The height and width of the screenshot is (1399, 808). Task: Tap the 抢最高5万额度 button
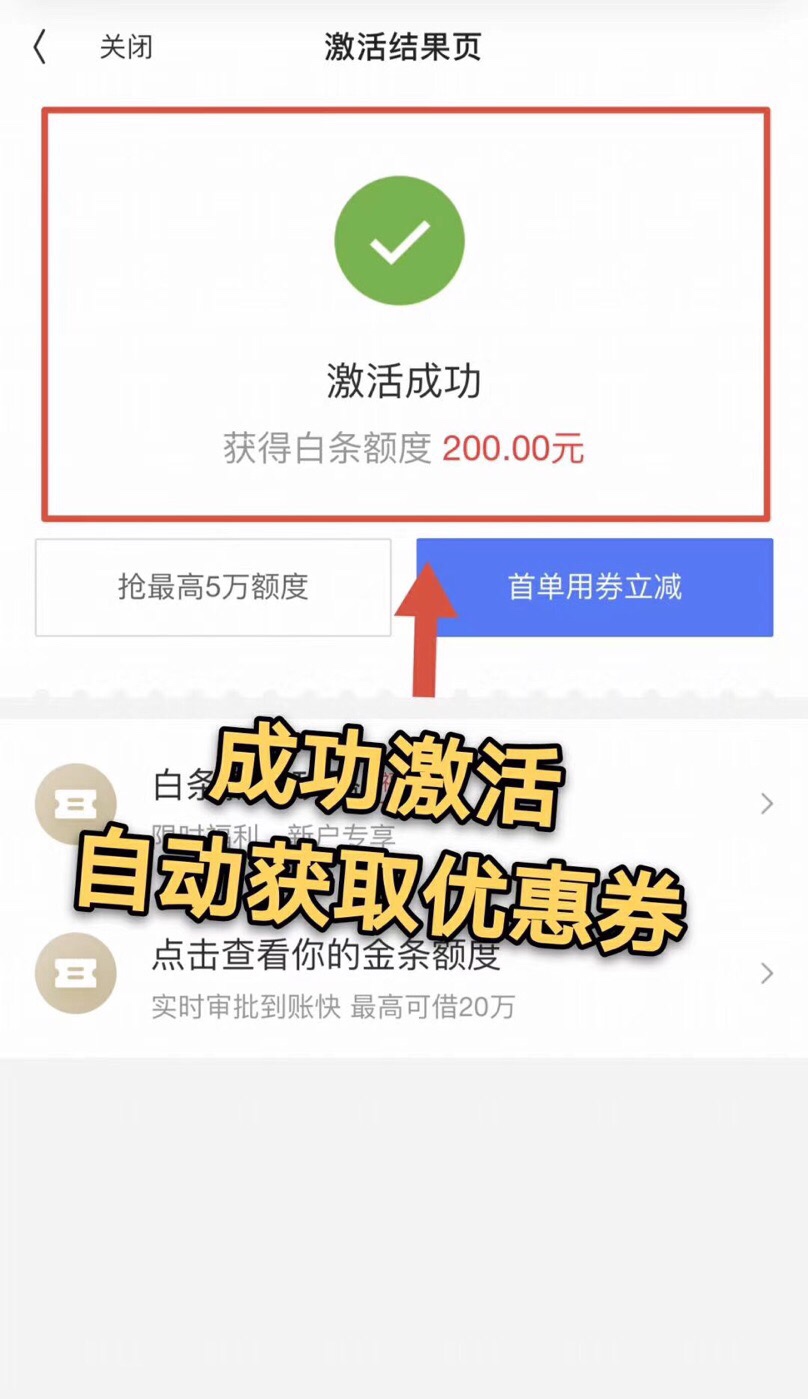click(213, 587)
